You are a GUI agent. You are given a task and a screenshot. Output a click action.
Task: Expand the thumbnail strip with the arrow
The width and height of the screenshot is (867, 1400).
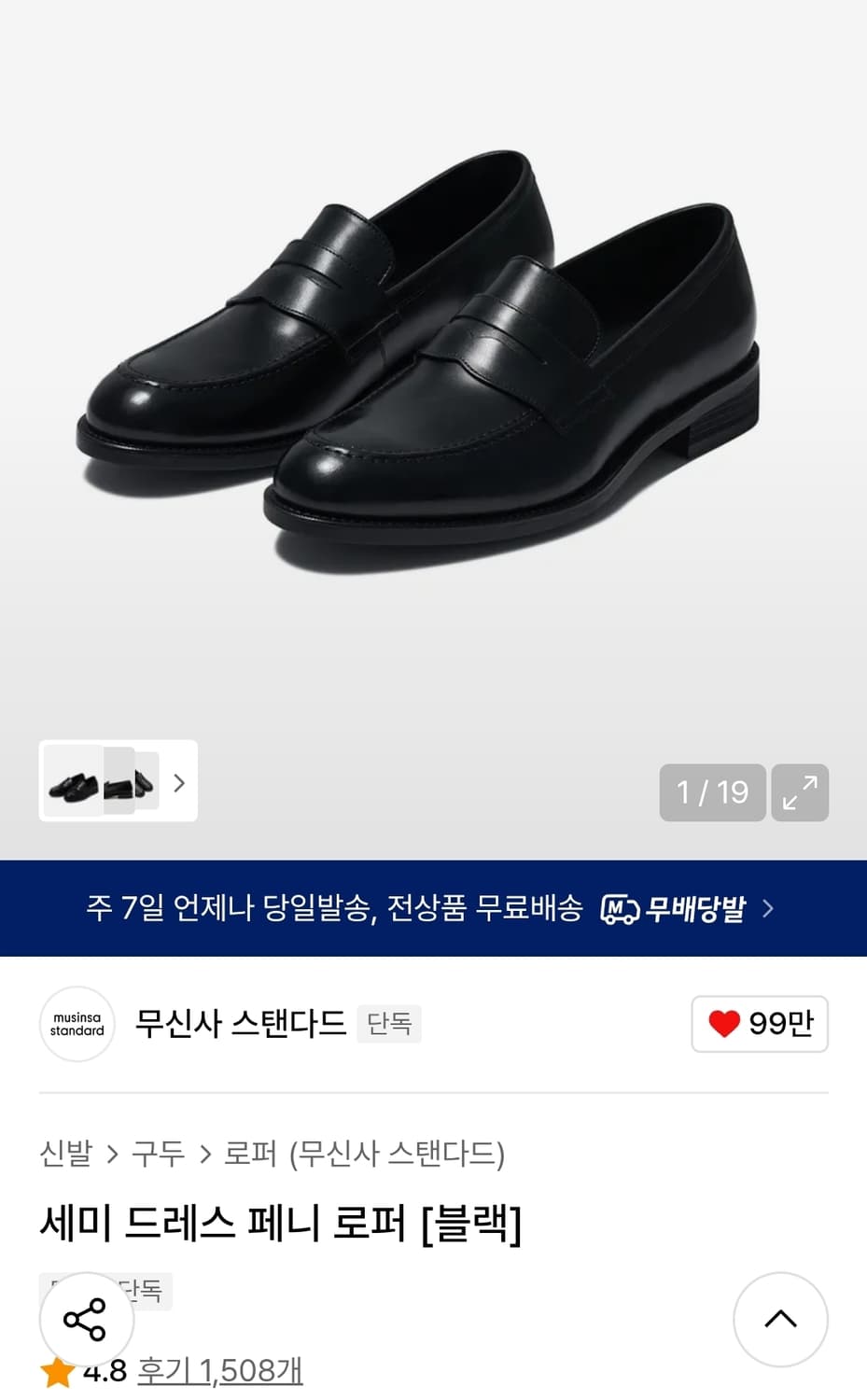click(x=178, y=784)
